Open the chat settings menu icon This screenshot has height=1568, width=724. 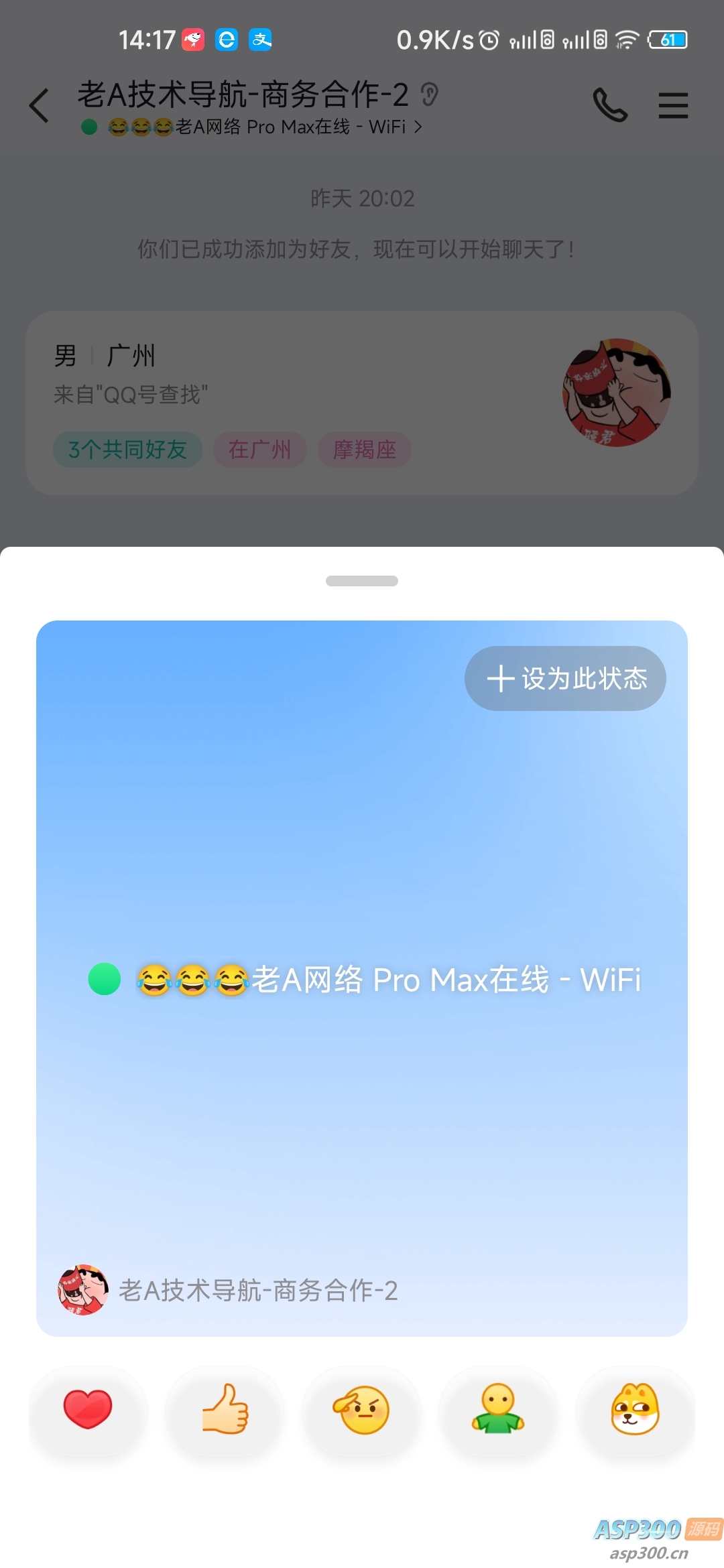(x=673, y=106)
